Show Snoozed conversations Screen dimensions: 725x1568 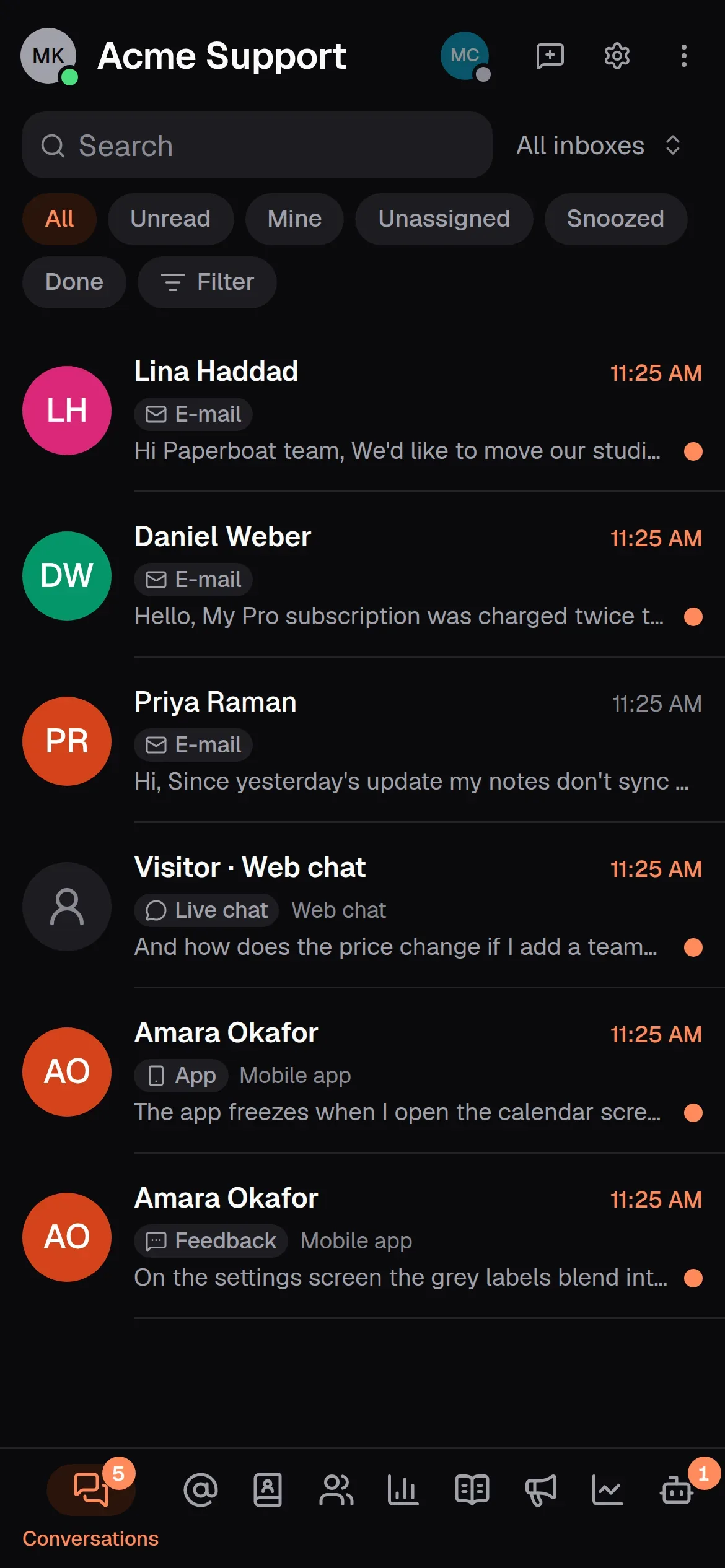pos(615,219)
